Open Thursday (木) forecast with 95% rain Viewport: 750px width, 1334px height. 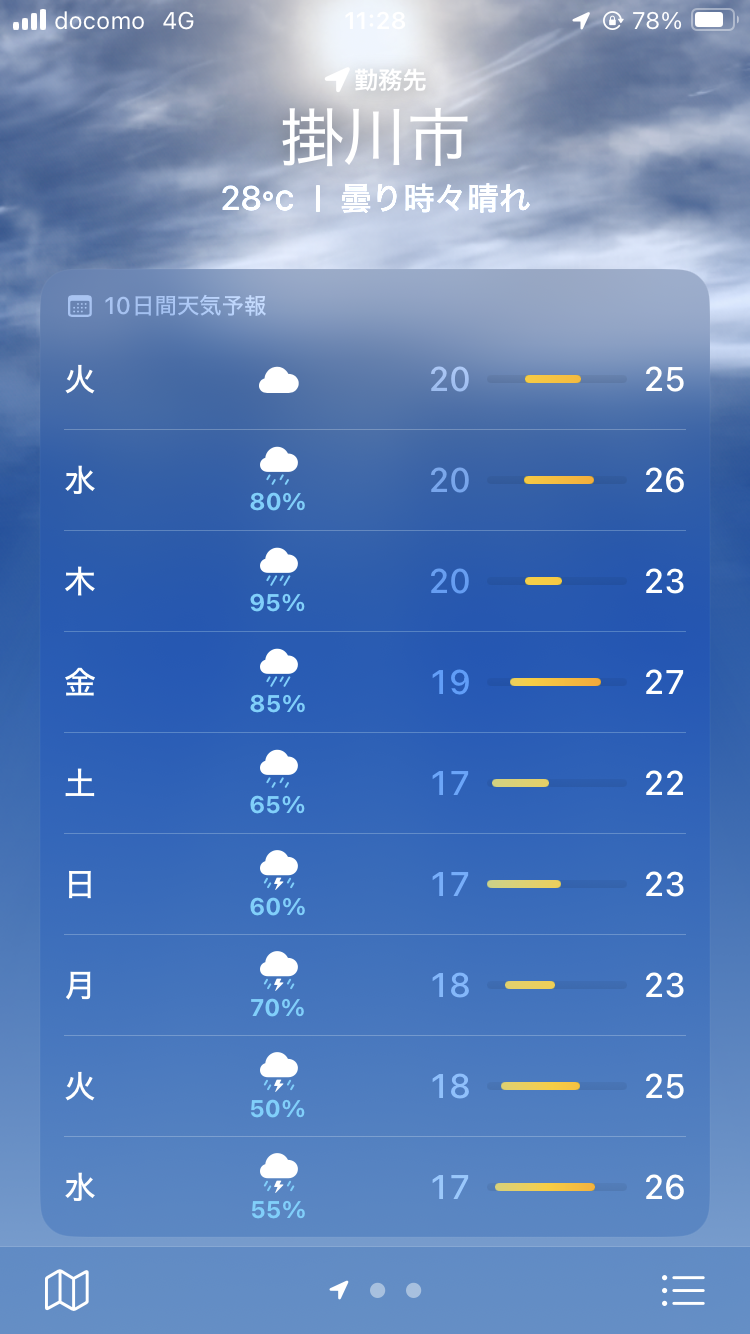coord(375,581)
